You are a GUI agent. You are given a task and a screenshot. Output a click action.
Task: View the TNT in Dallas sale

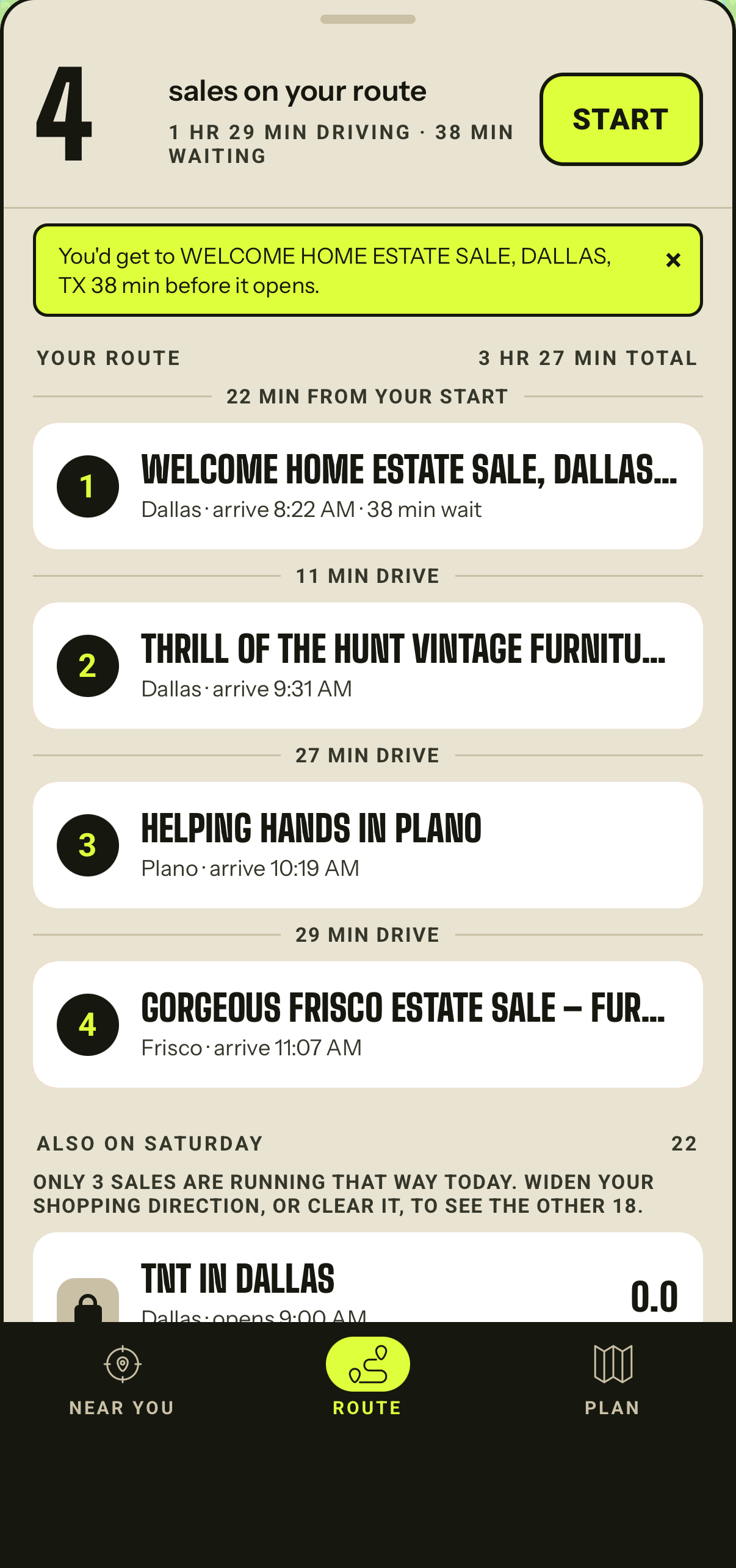coord(368,1277)
